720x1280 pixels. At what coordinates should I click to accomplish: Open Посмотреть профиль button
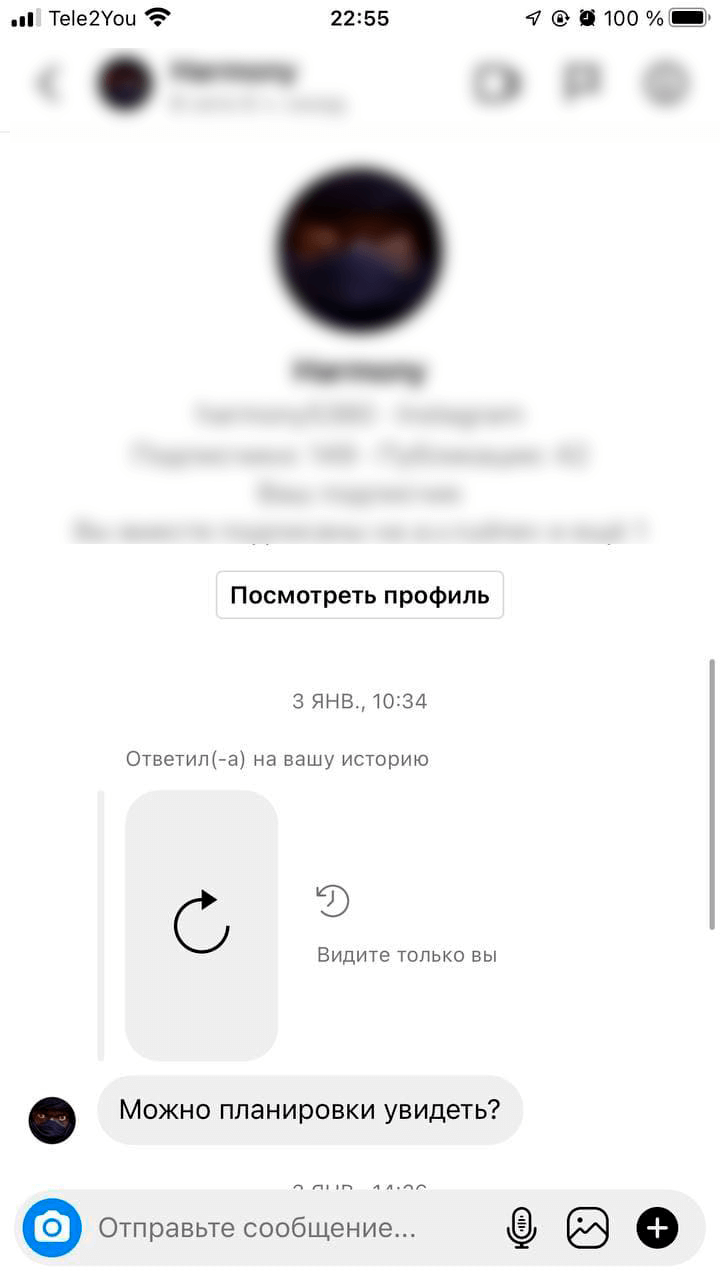click(360, 596)
